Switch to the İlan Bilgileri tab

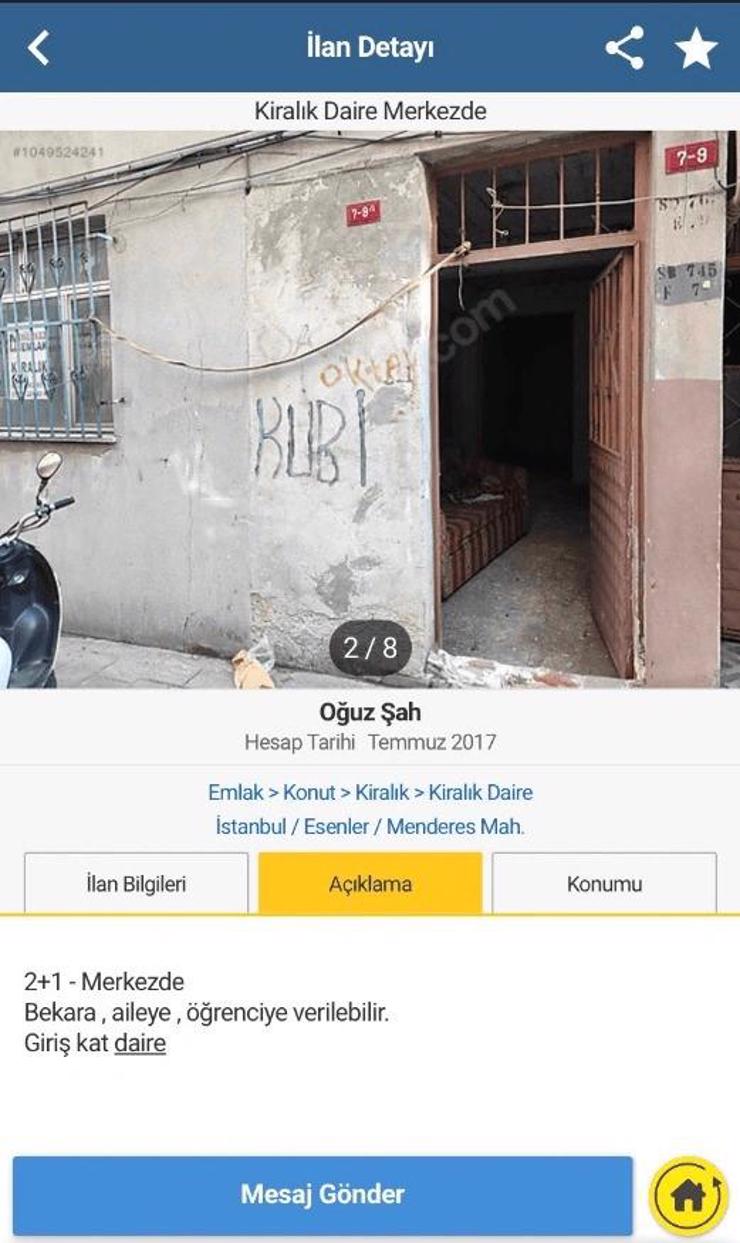point(136,884)
